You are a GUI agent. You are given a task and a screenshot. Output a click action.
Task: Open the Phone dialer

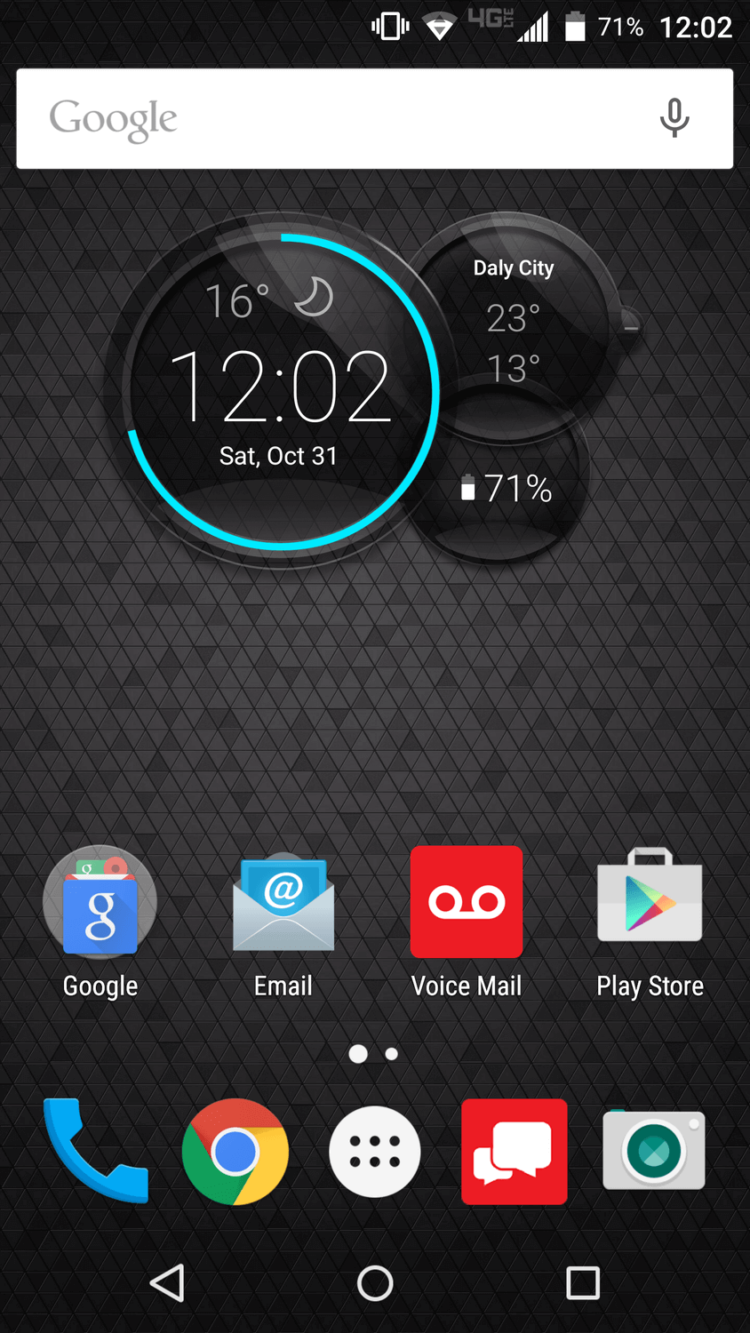(x=95, y=1150)
